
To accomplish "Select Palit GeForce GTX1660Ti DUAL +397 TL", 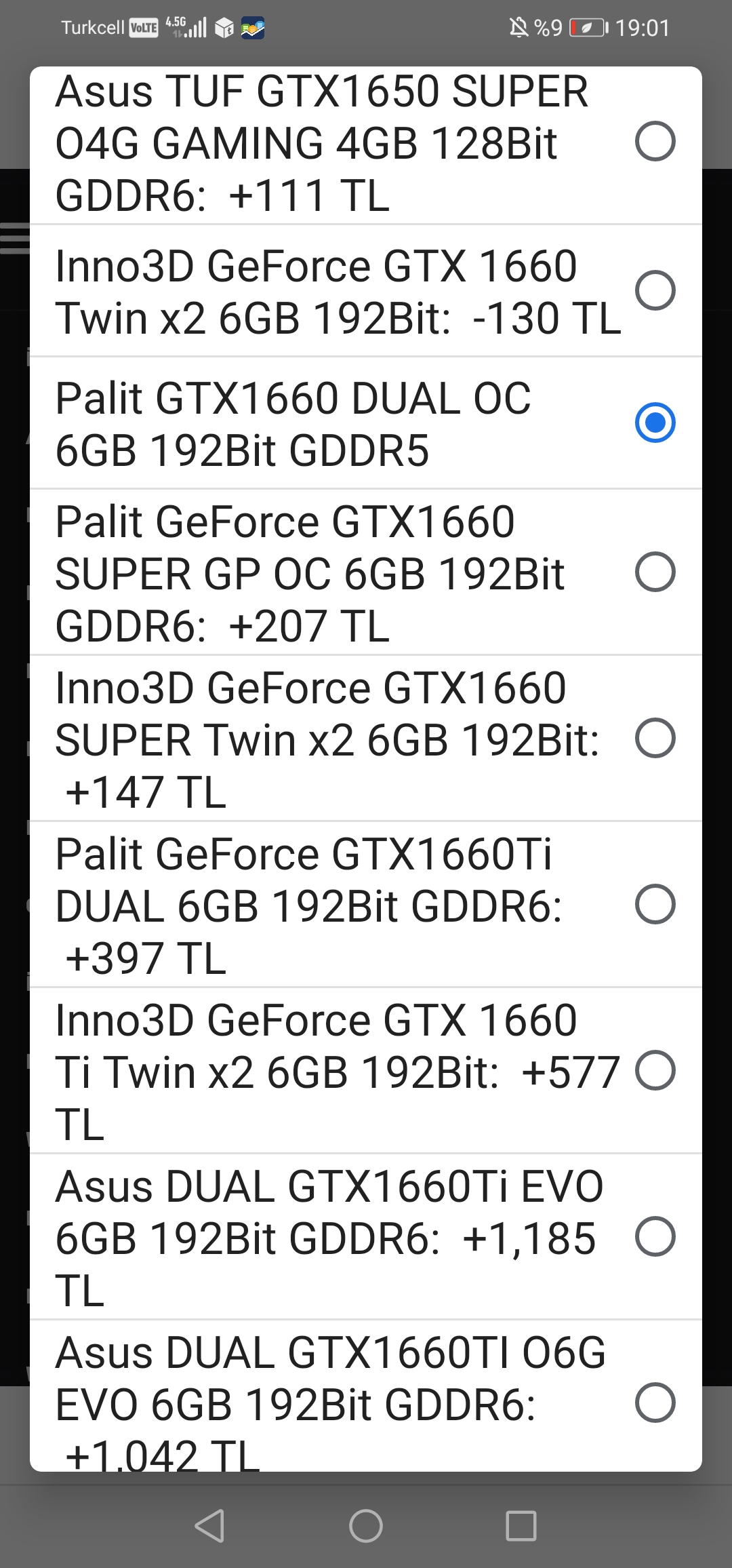I will [655, 904].
